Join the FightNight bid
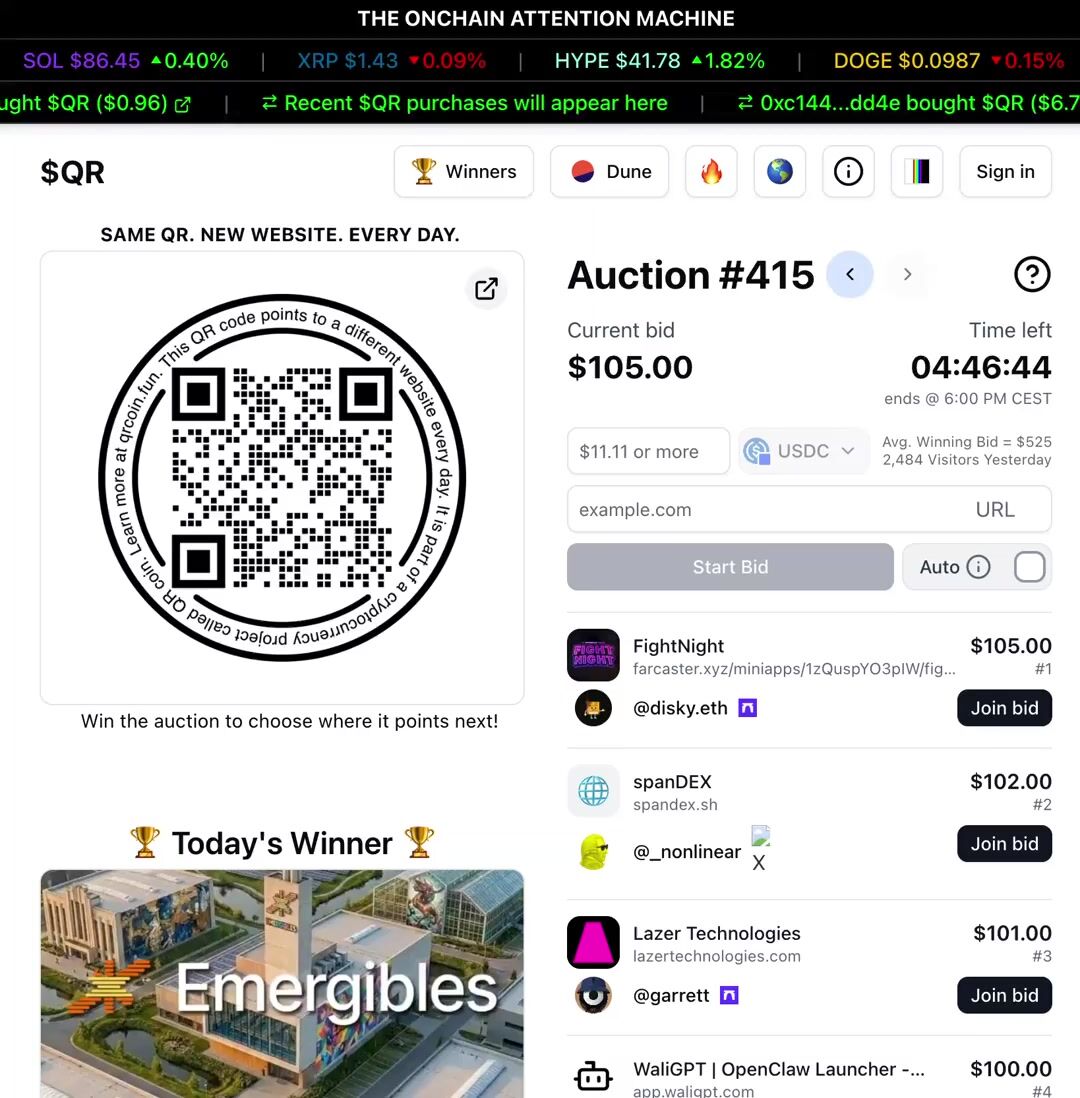 1004,708
